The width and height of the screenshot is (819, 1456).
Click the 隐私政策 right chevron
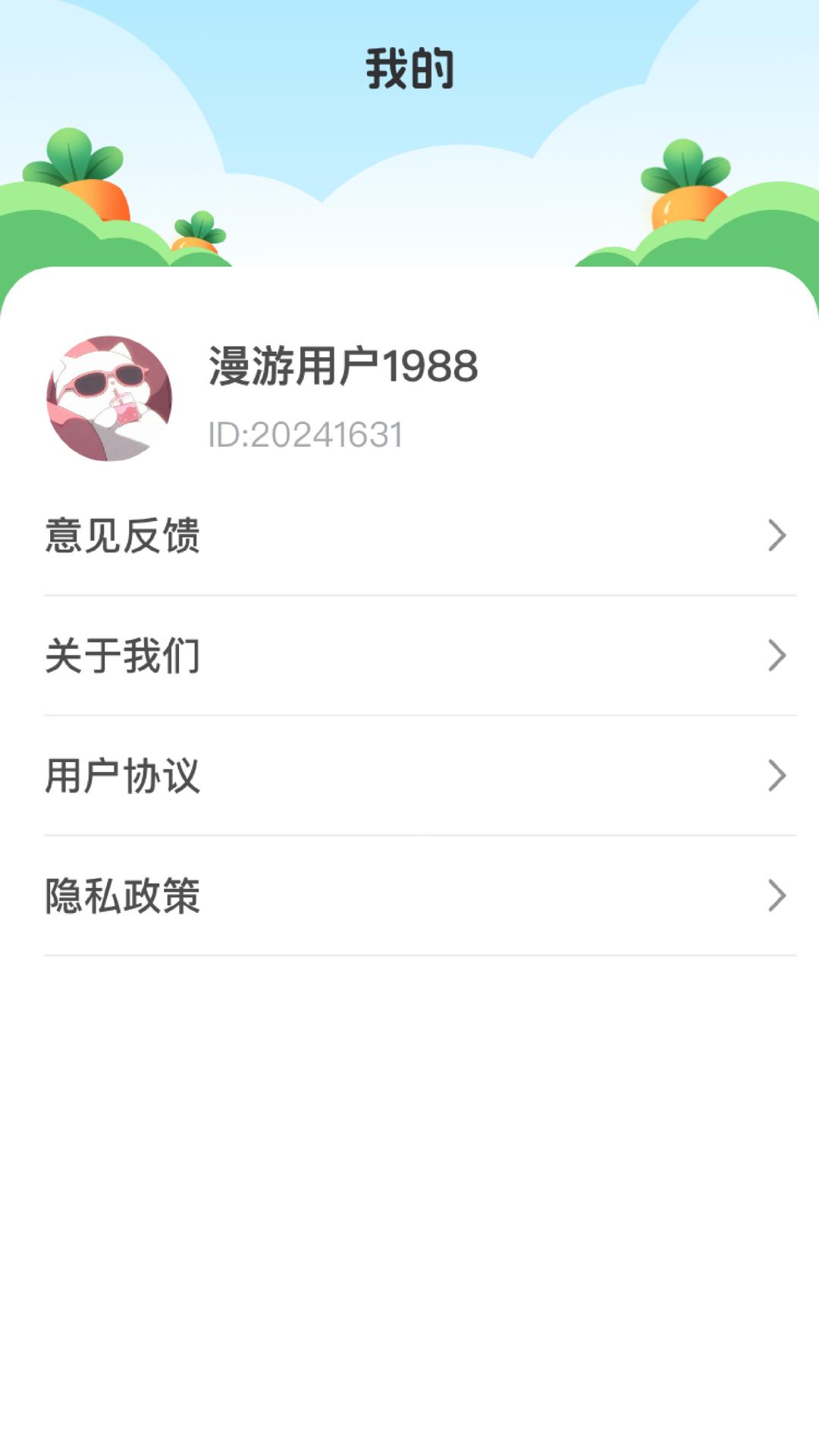[x=775, y=896]
